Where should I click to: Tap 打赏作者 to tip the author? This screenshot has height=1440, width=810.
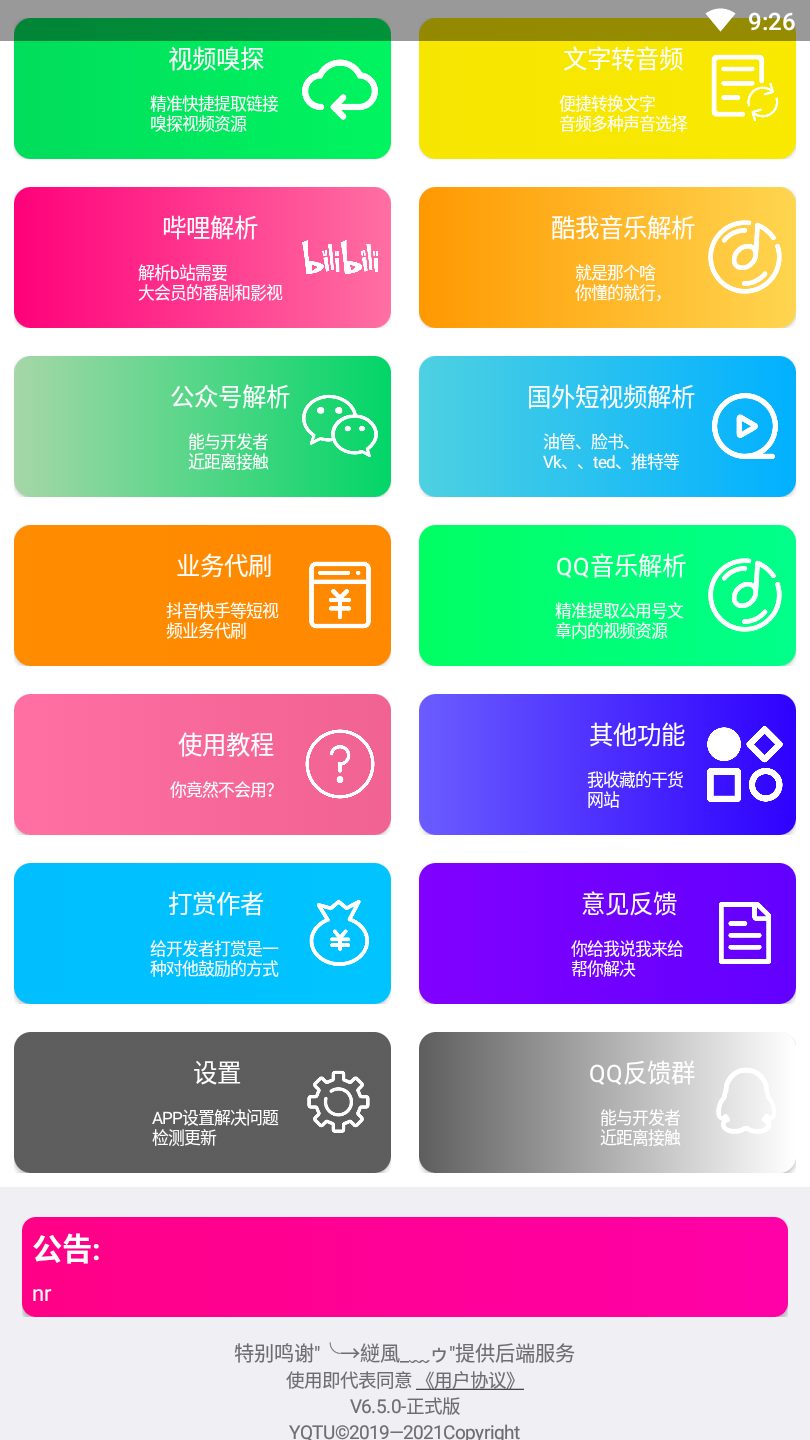(x=202, y=933)
